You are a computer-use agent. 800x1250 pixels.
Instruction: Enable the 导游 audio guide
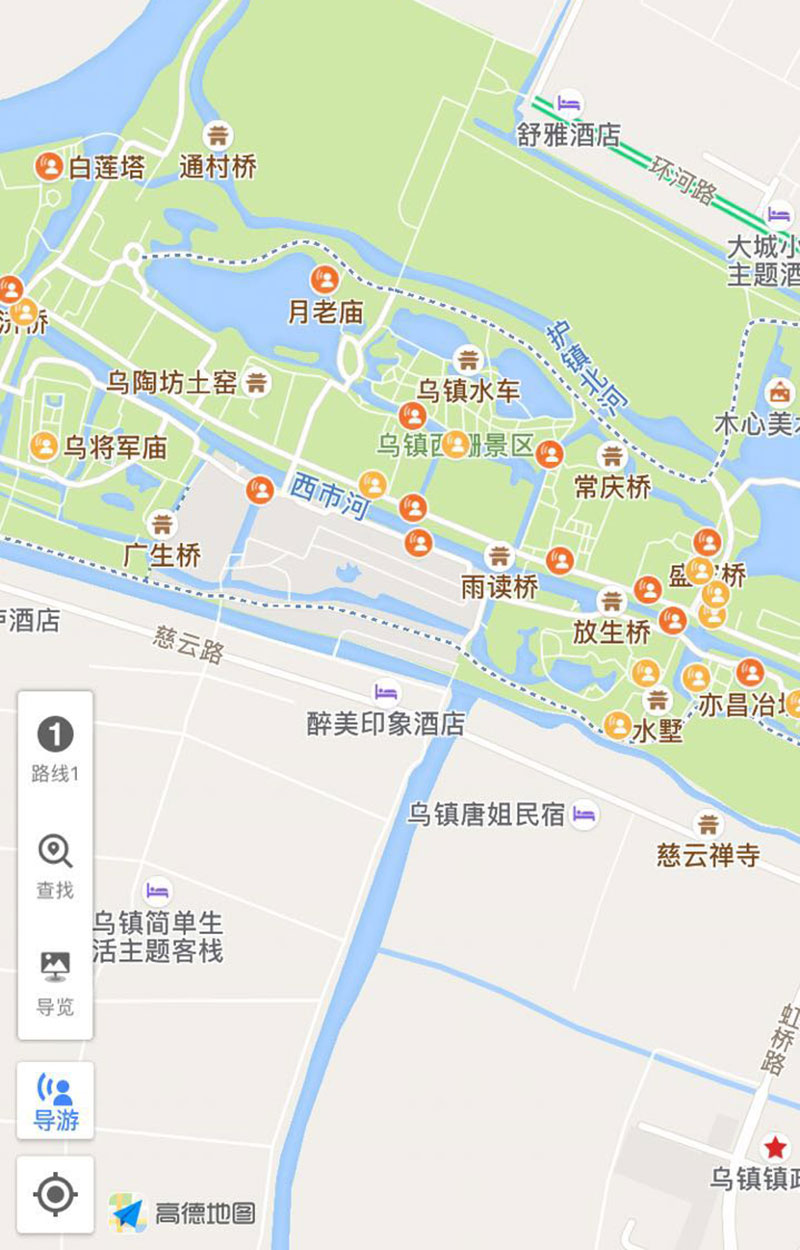click(55, 1100)
